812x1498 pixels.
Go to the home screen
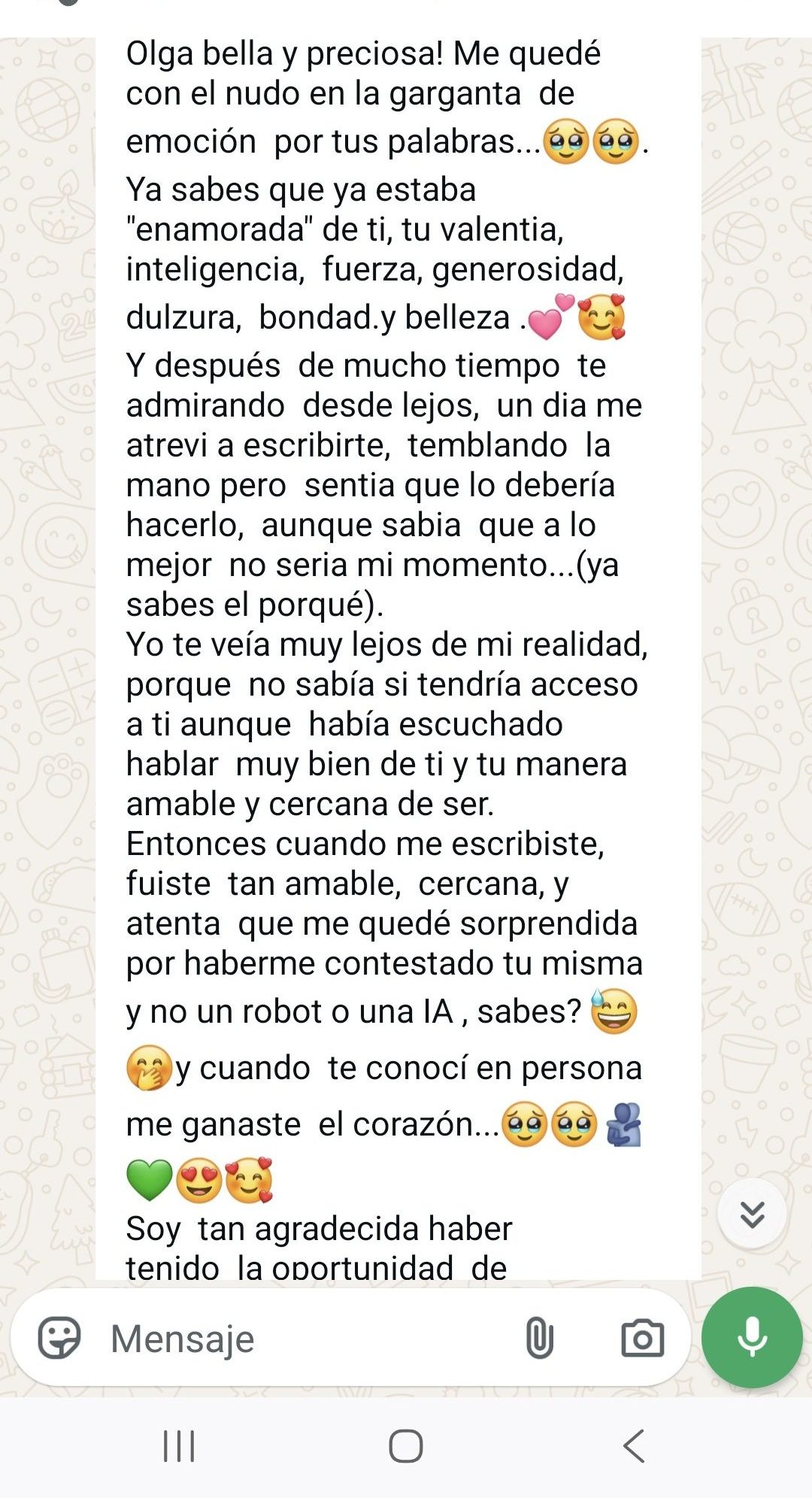(405, 1445)
